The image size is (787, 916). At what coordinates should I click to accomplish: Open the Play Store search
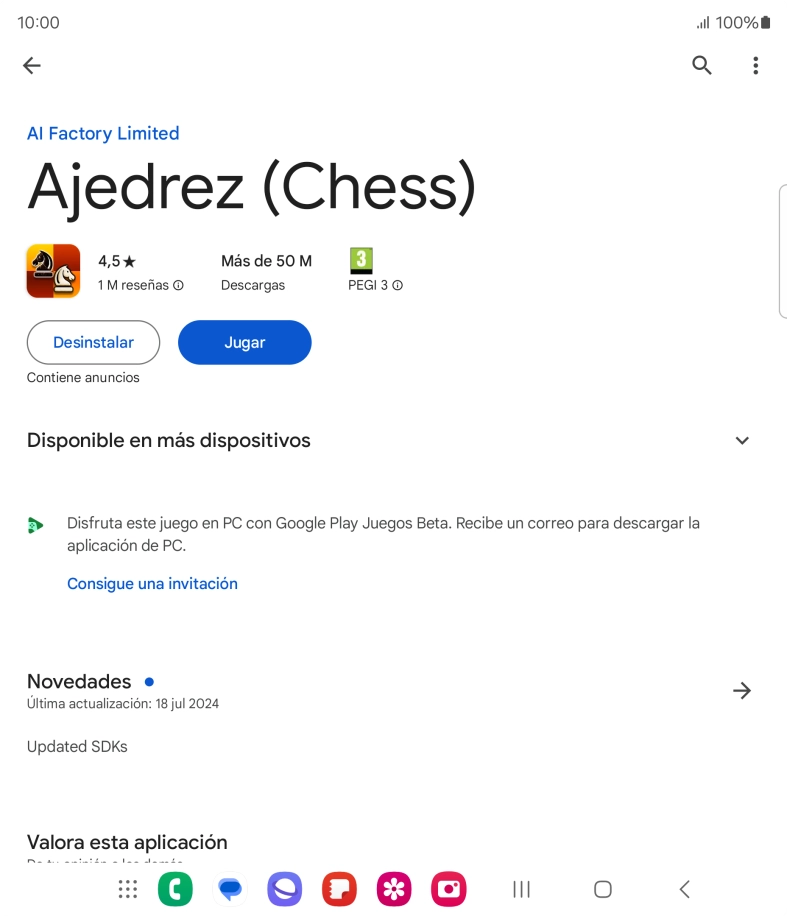pos(701,65)
